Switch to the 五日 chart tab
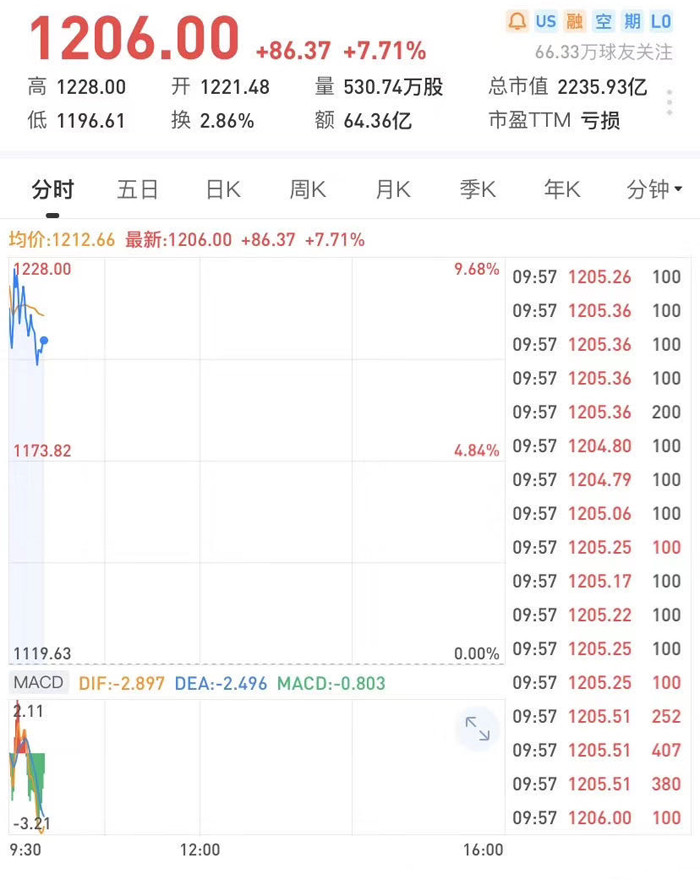This screenshot has height=880, width=700. (x=138, y=190)
